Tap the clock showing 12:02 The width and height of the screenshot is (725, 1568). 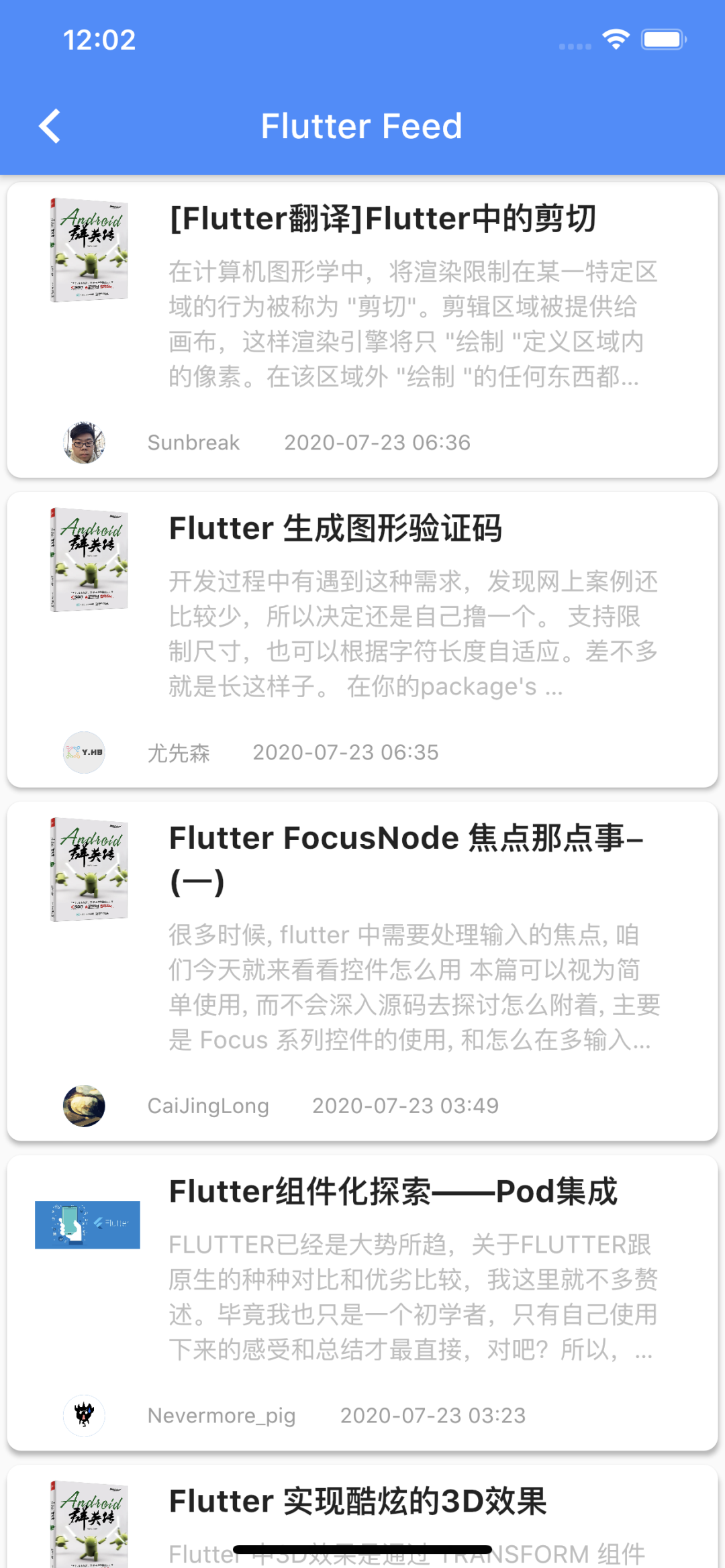101,40
